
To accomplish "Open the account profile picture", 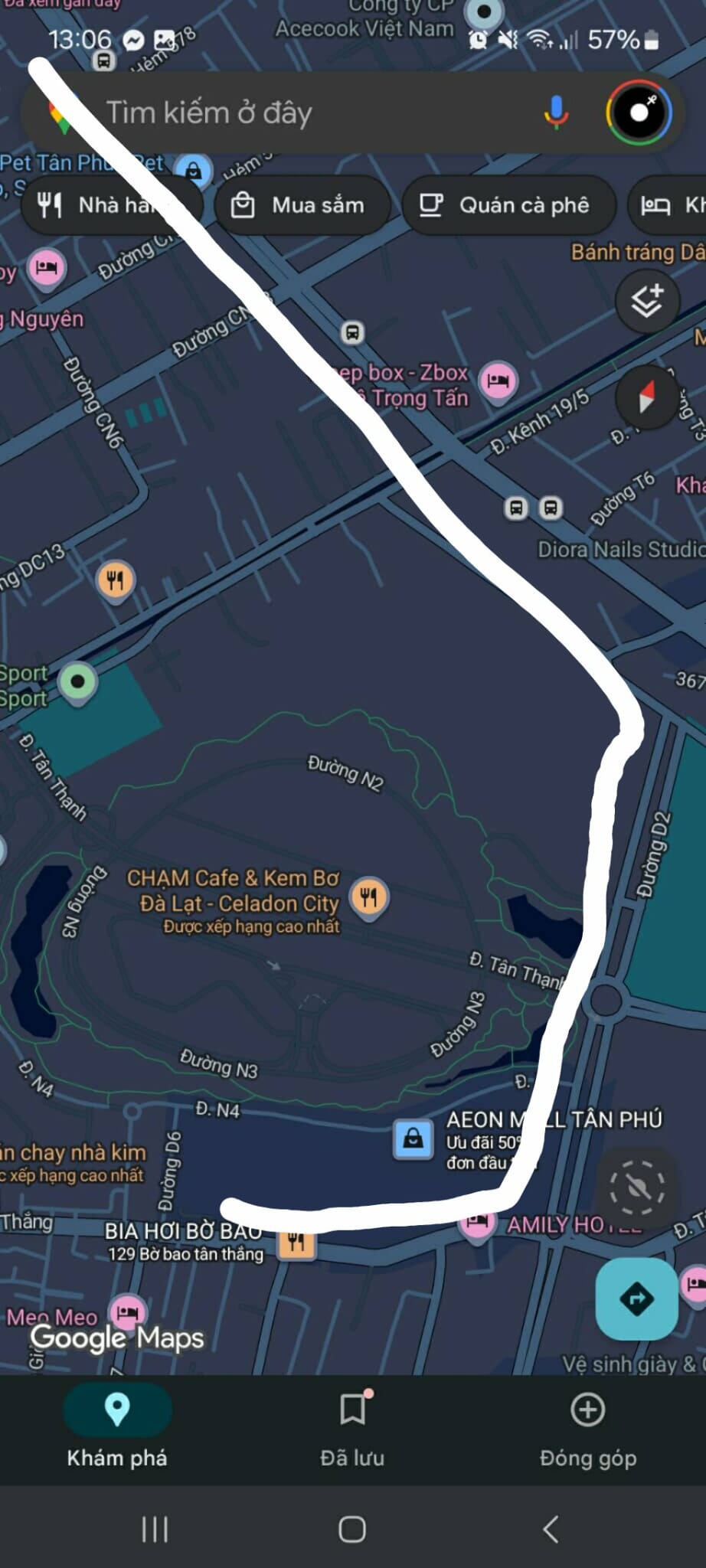I will (x=639, y=113).
